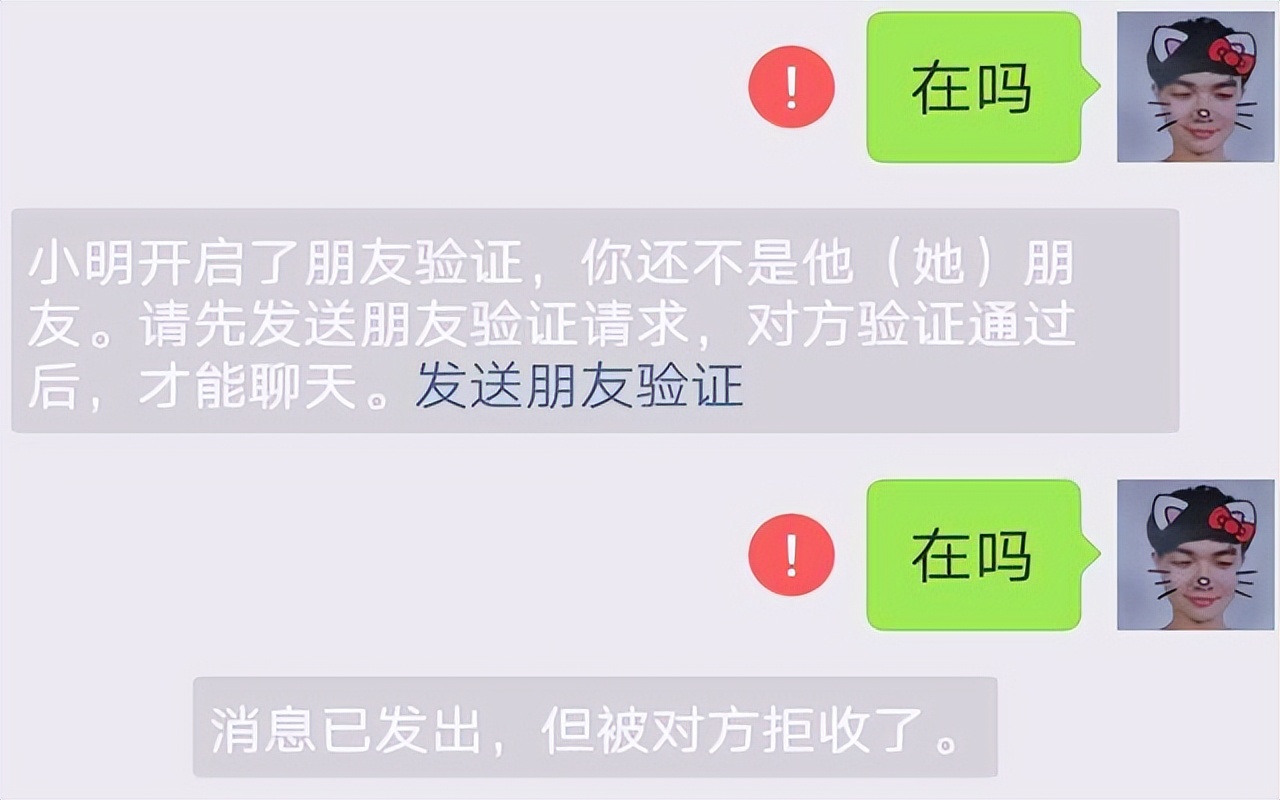
Task: Tap the red alert beside the rejected 在吗 message
Action: click(x=791, y=554)
